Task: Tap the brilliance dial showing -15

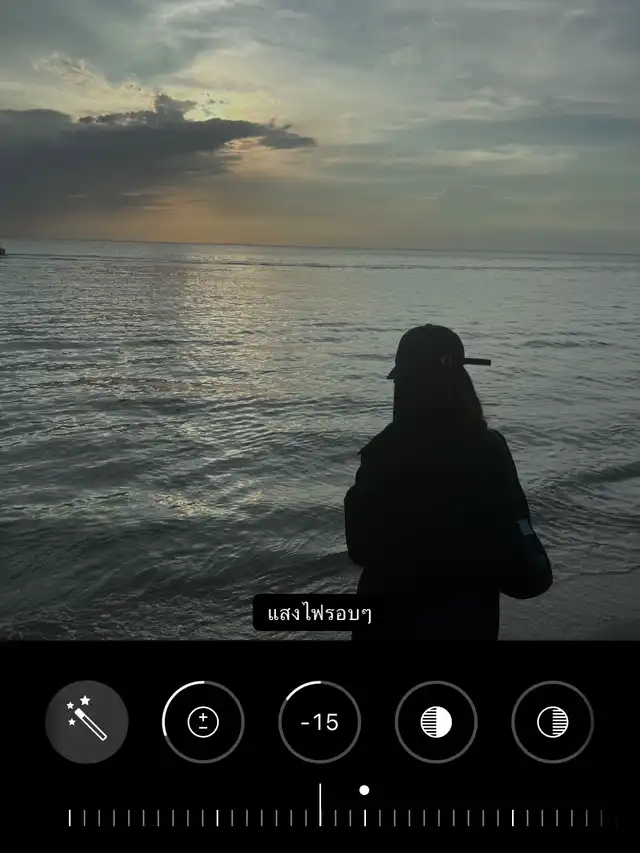Action: [320, 722]
